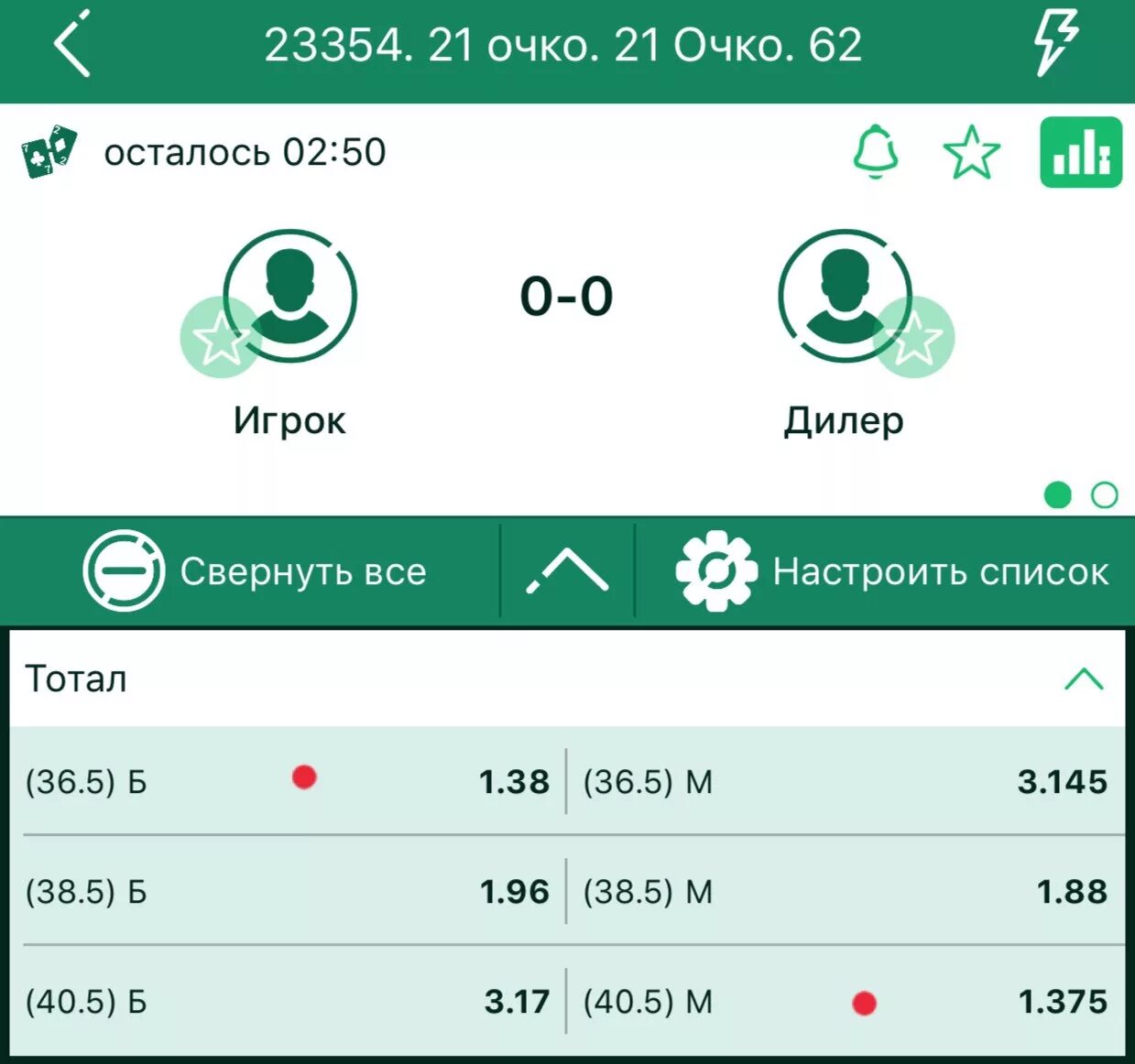Enable notifications with the bell icon
The width and height of the screenshot is (1135, 1064).
tap(875, 152)
